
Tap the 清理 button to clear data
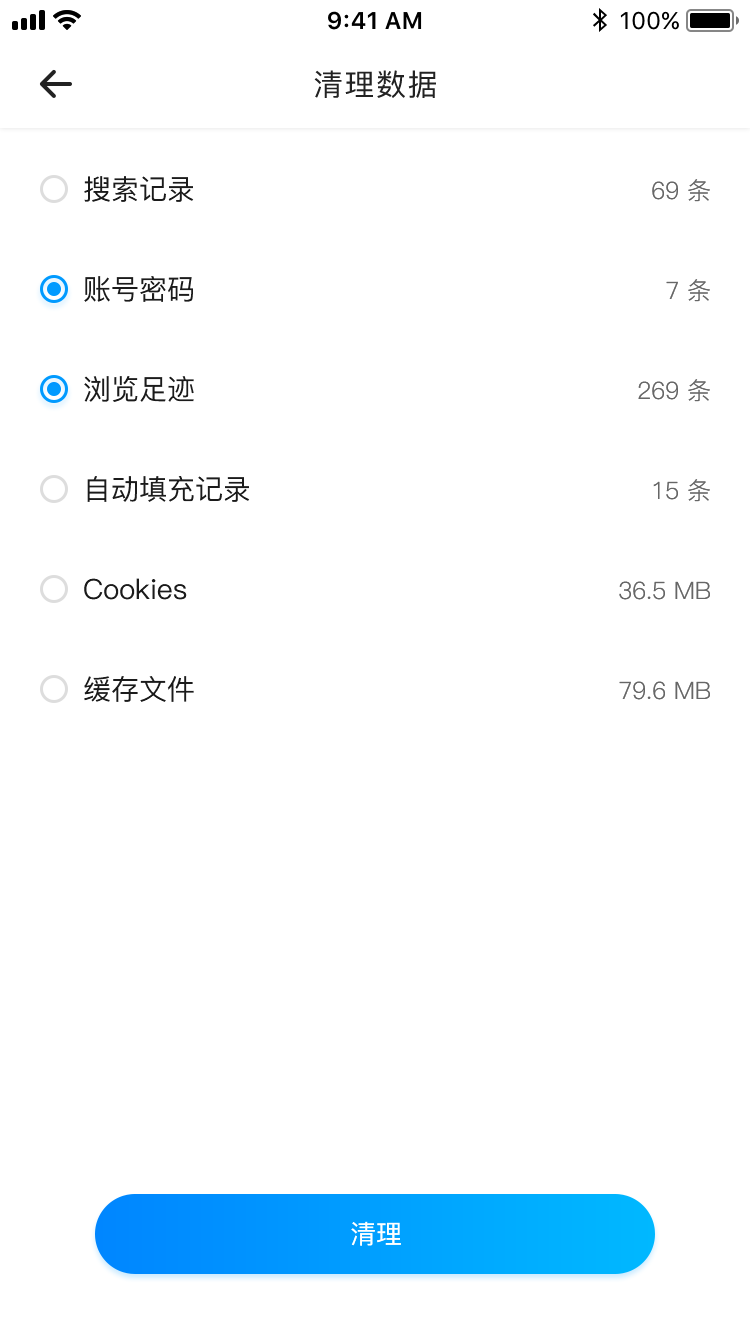375,1234
